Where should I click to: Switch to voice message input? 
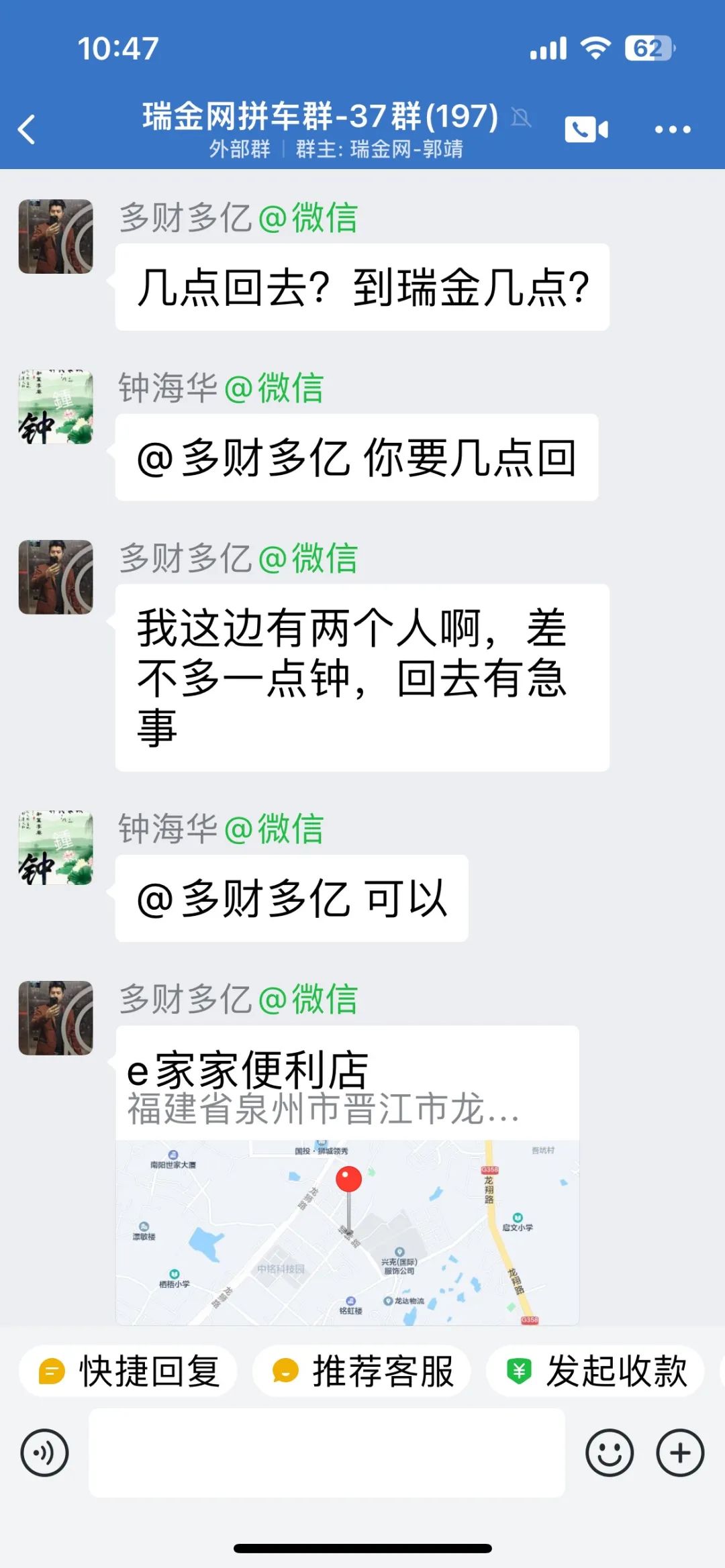point(45,1453)
